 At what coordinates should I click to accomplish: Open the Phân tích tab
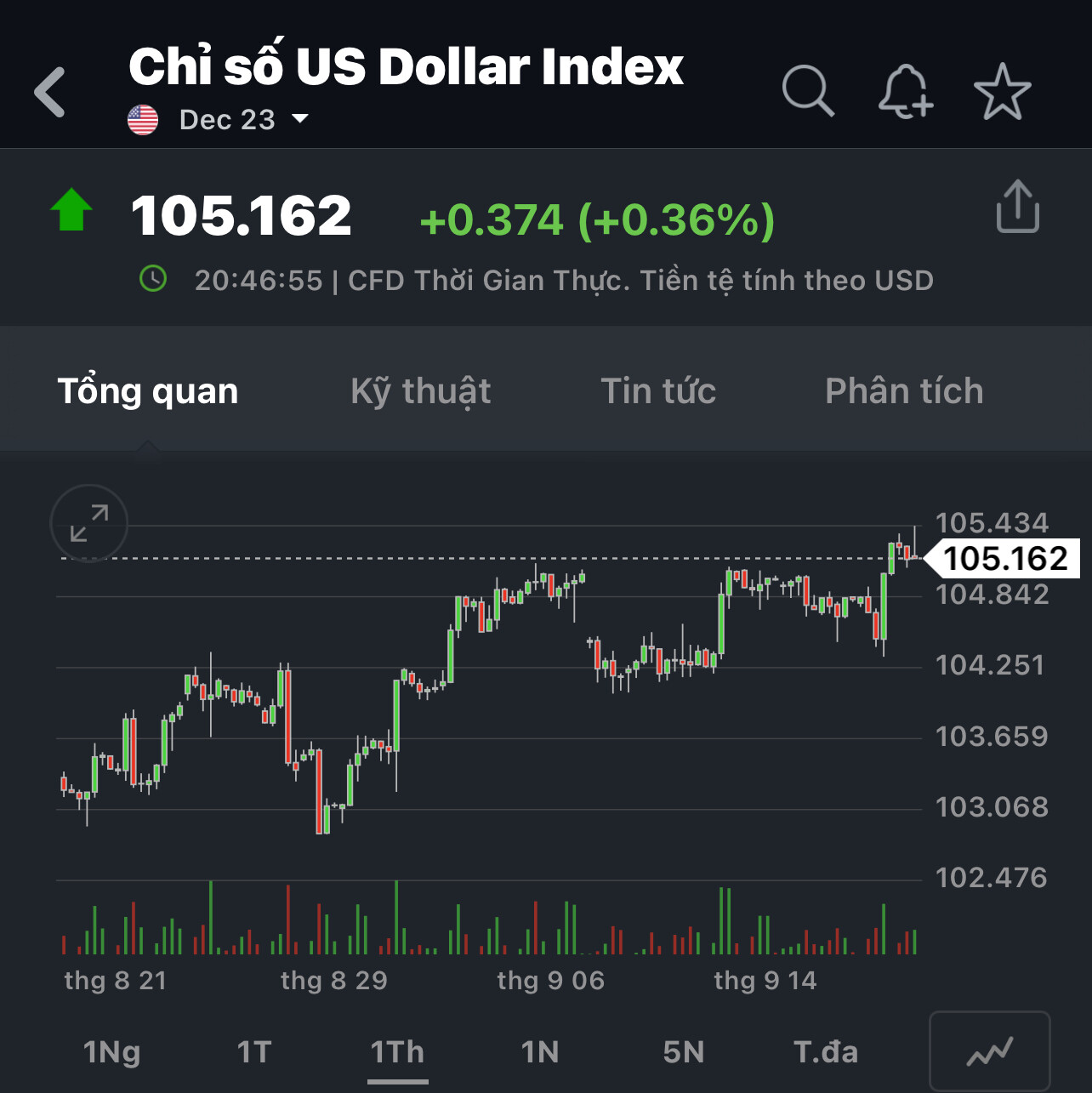(904, 391)
